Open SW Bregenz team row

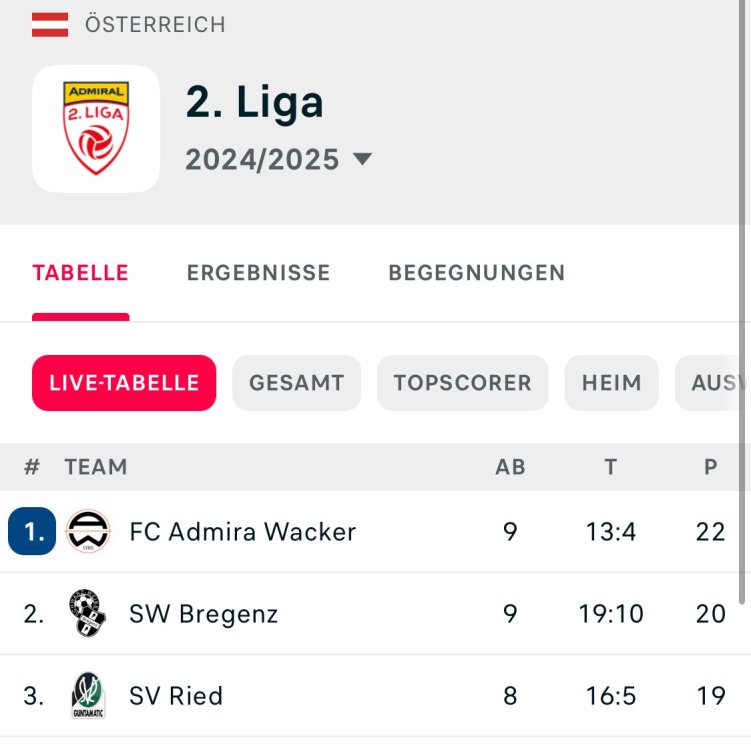[203, 614]
